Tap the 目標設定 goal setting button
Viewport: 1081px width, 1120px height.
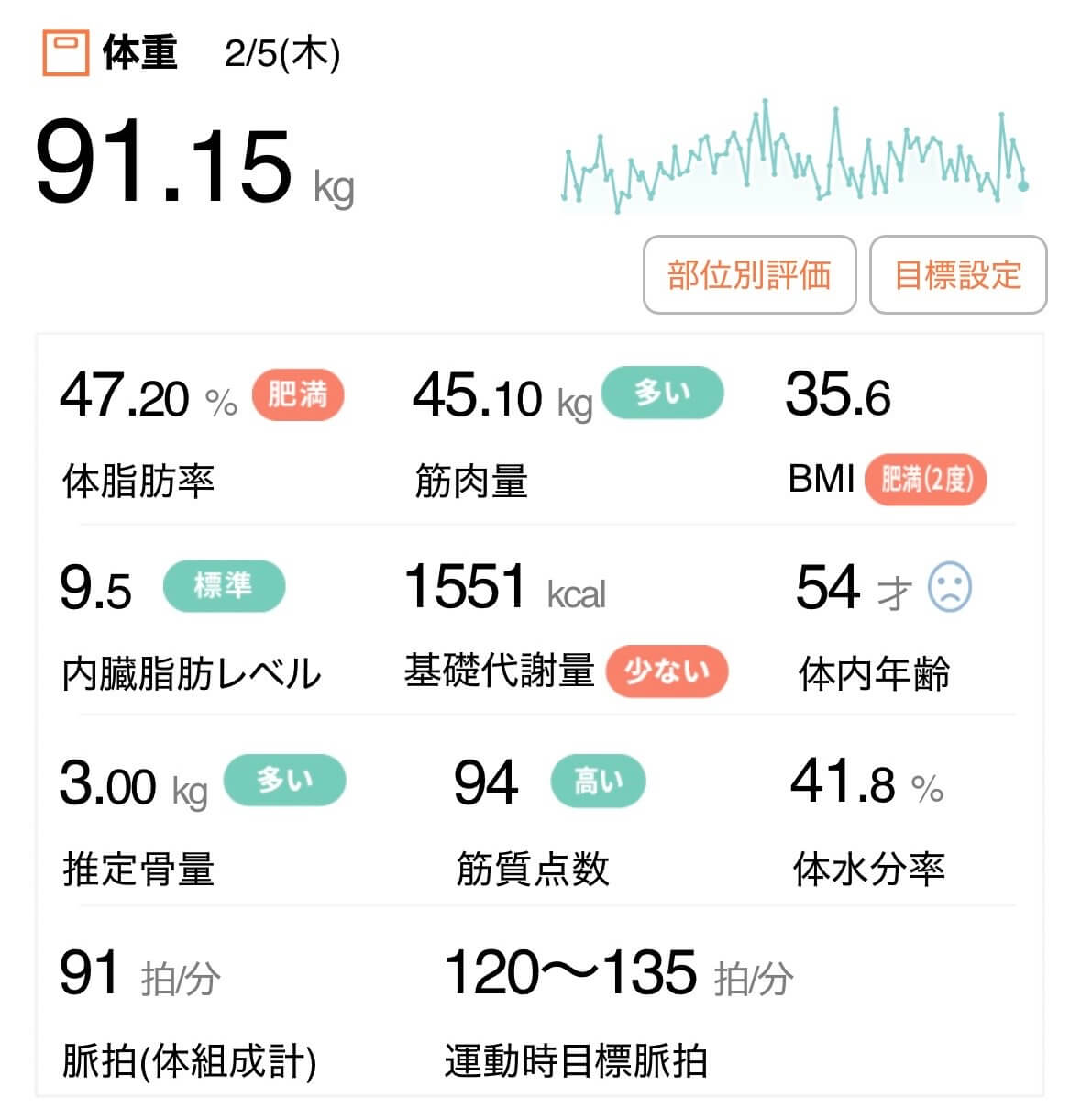pyautogui.click(x=957, y=275)
